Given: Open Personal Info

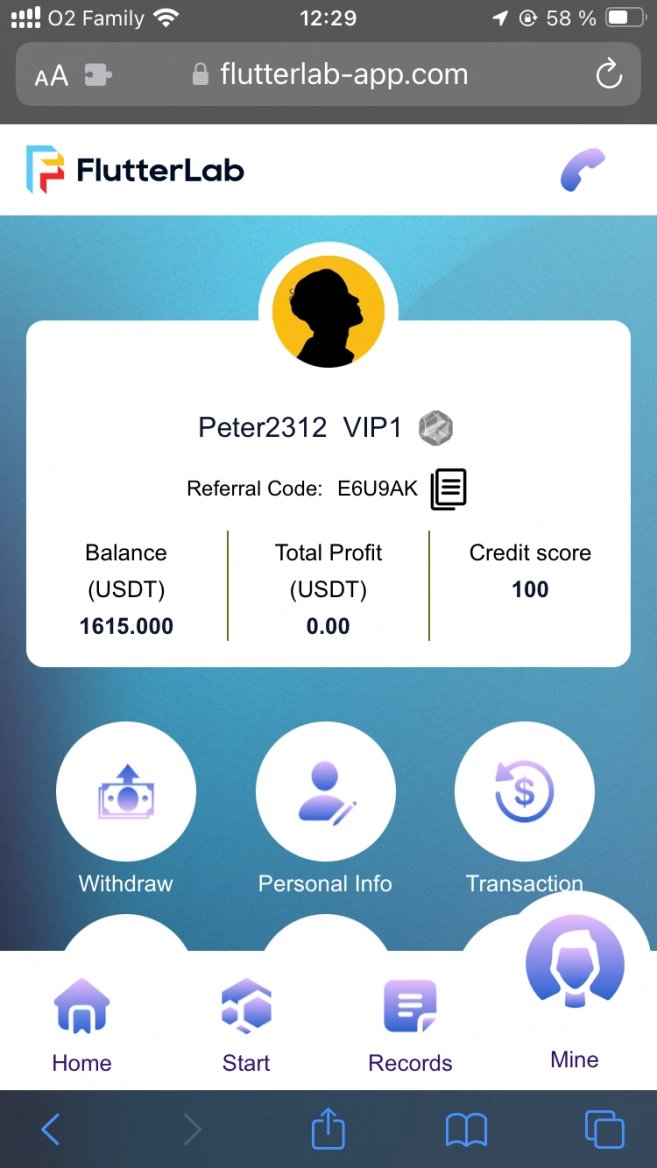Looking at the screenshot, I should [325, 792].
